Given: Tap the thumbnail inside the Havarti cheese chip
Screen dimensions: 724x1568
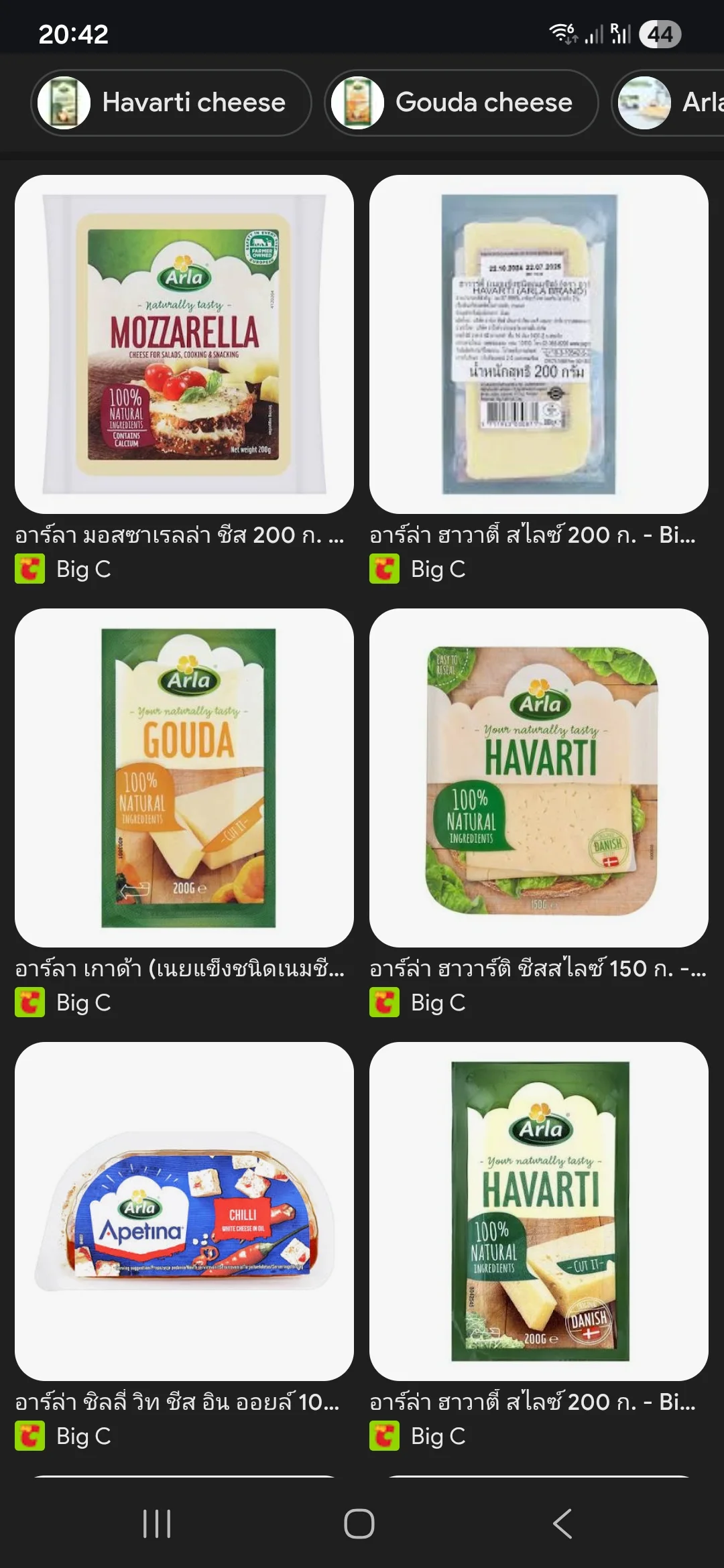Looking at the screenshot, I should pos(64,103).
